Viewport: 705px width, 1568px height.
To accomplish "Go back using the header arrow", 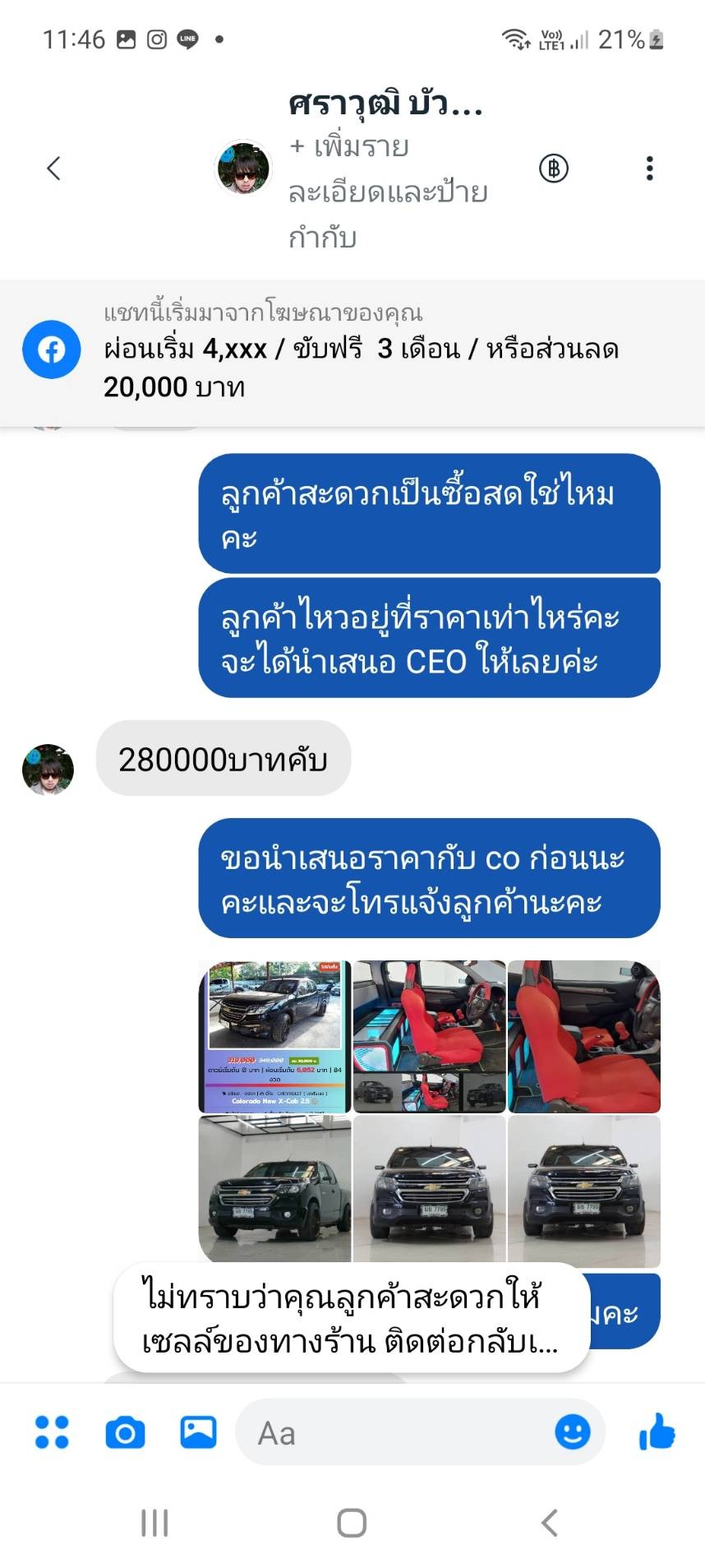I will click(x=53, y=169).
